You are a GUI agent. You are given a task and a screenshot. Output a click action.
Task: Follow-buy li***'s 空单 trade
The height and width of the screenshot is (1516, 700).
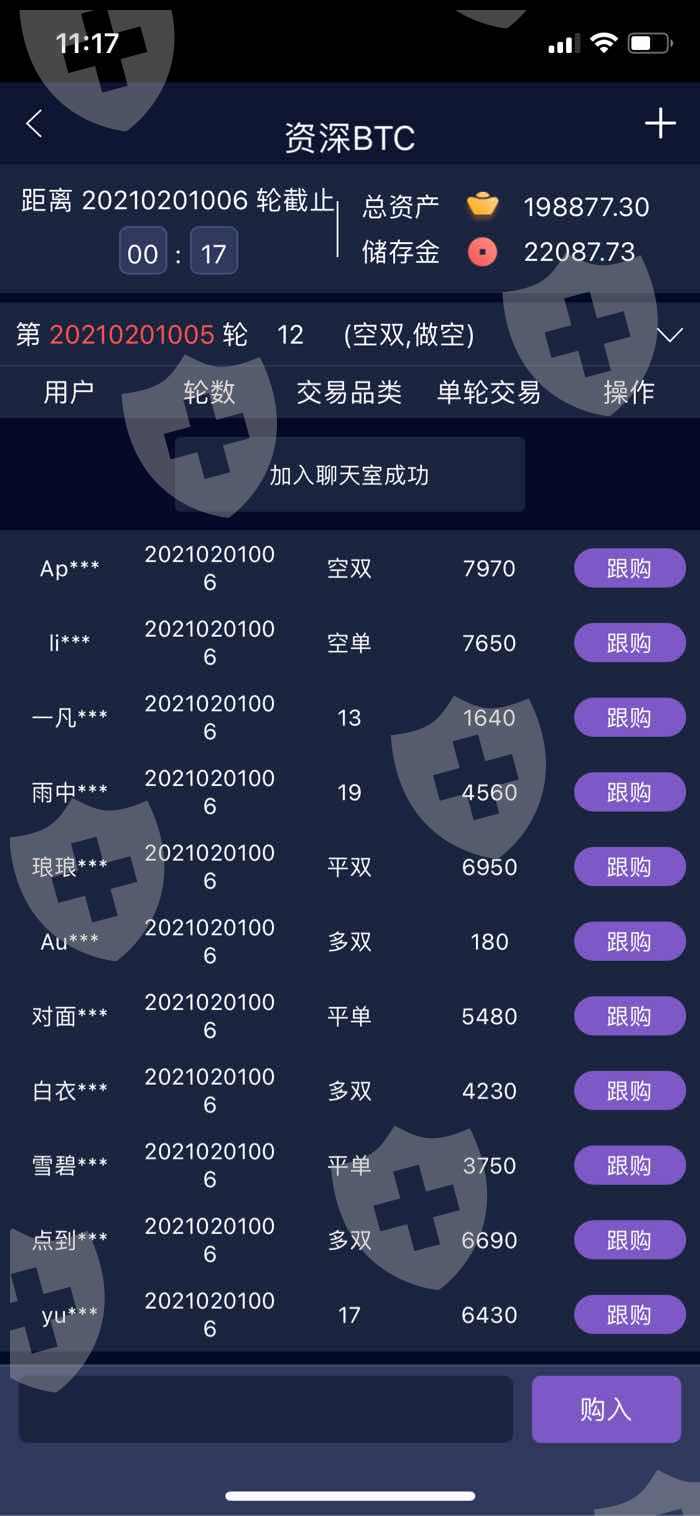pos(629,643)
